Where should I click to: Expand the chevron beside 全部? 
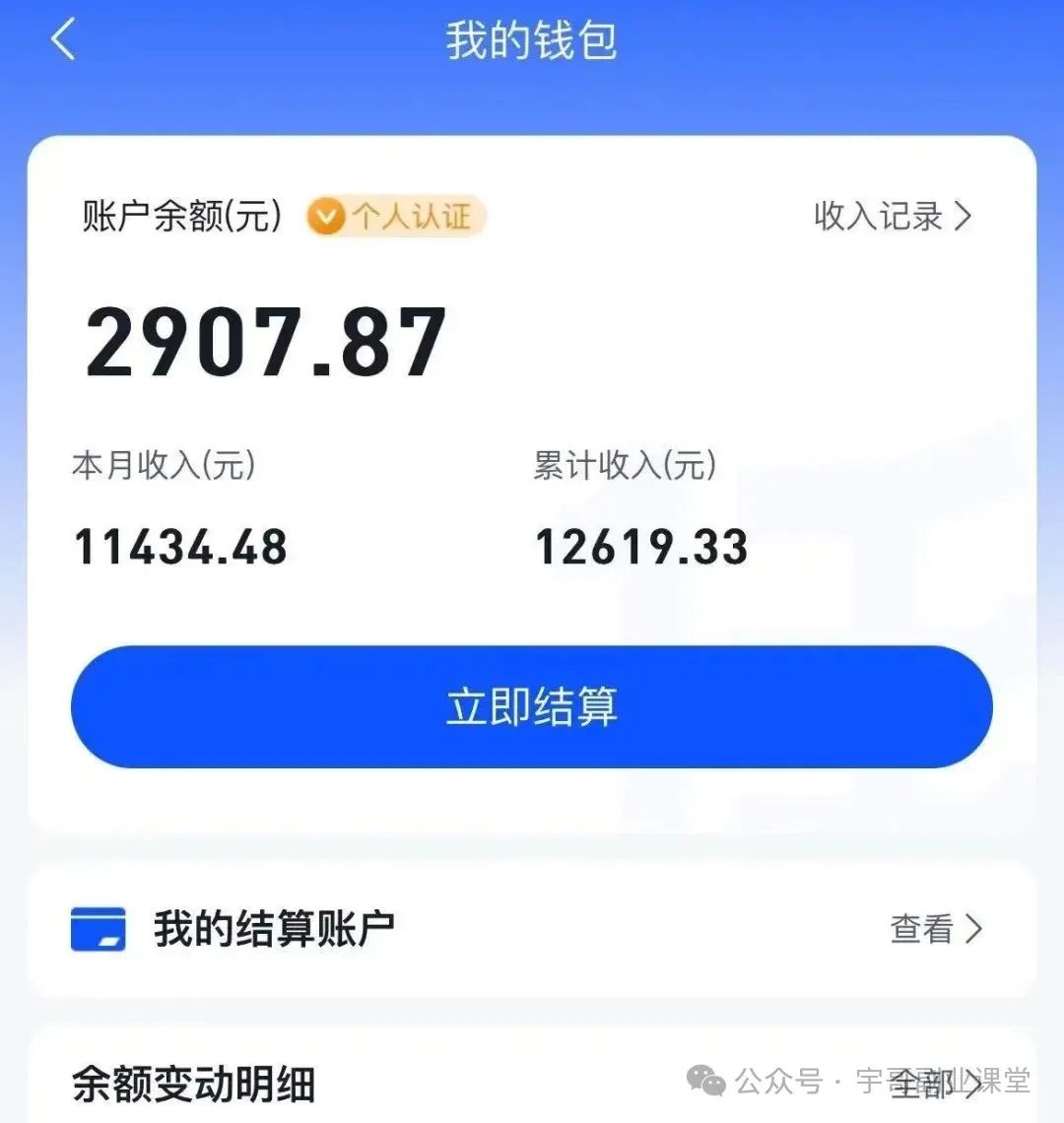click(x=970, y=1087)
